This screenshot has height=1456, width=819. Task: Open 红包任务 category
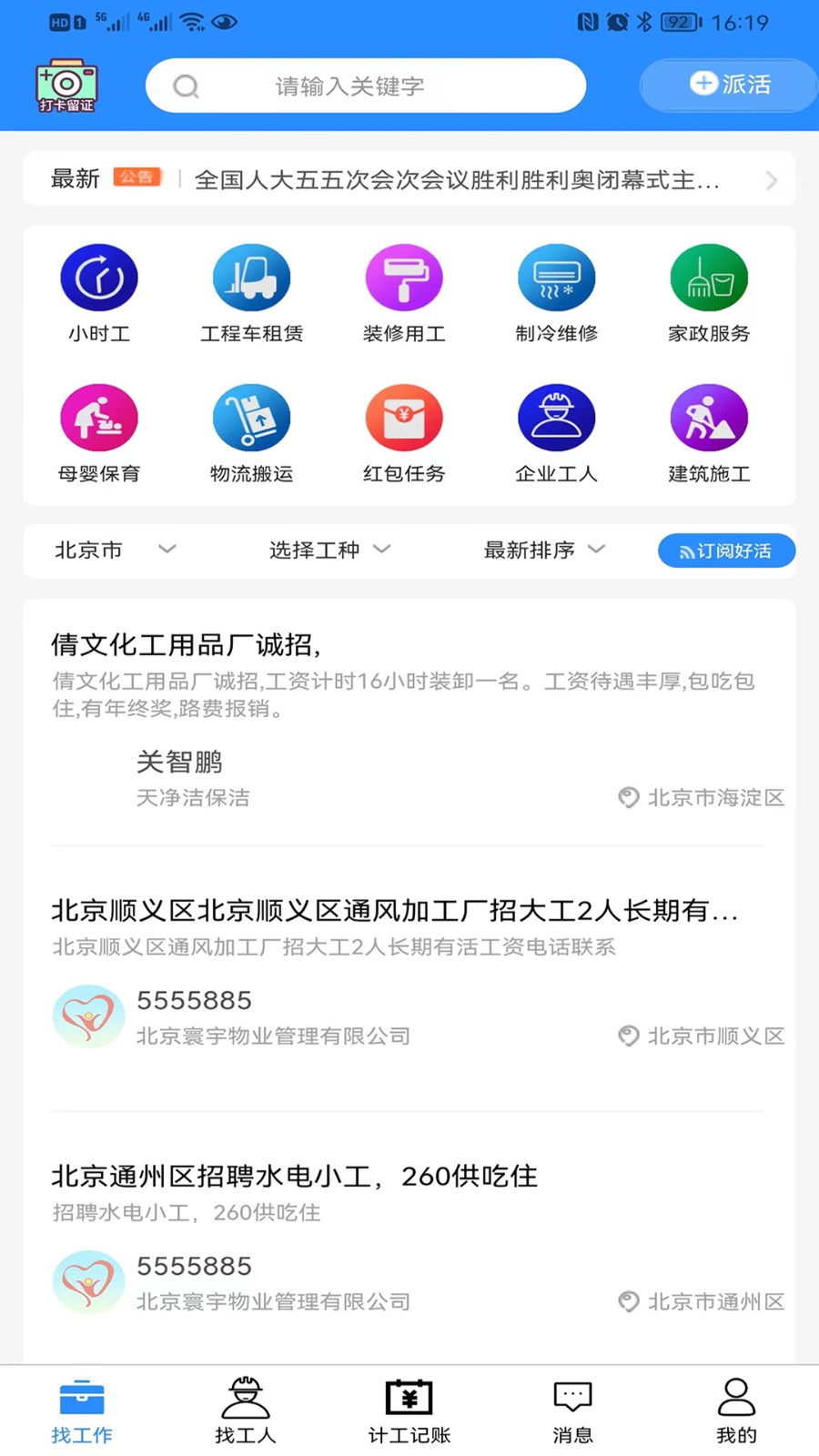[404, 433]
